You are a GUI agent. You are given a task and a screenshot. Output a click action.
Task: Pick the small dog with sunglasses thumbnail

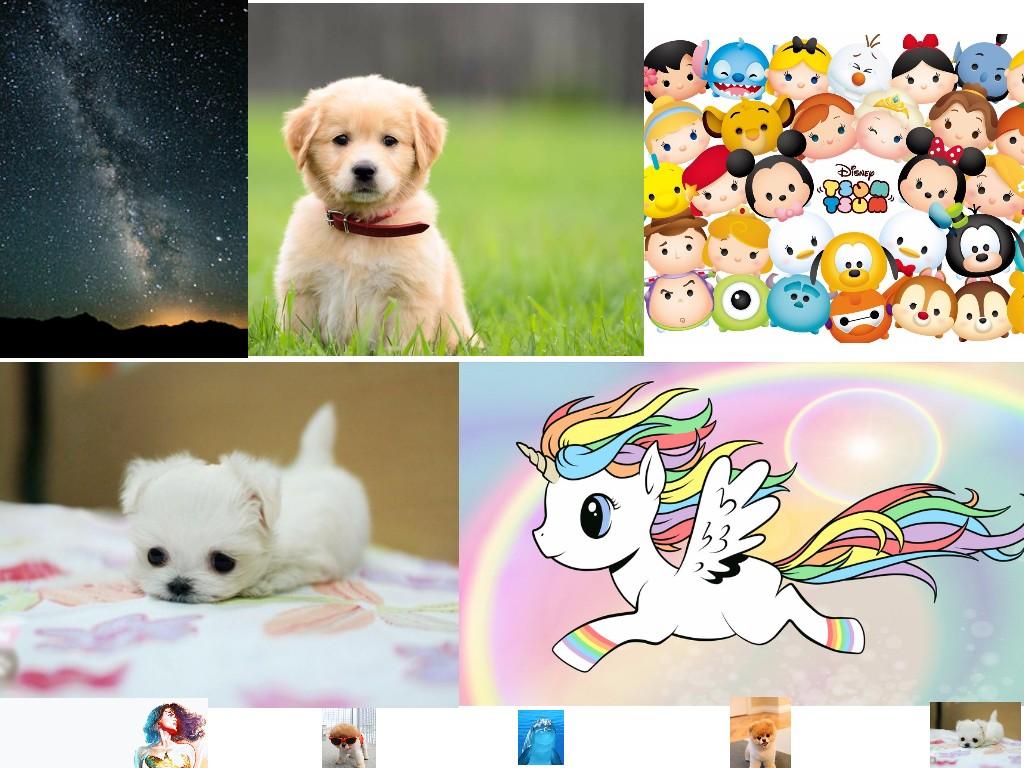[348, 738]
